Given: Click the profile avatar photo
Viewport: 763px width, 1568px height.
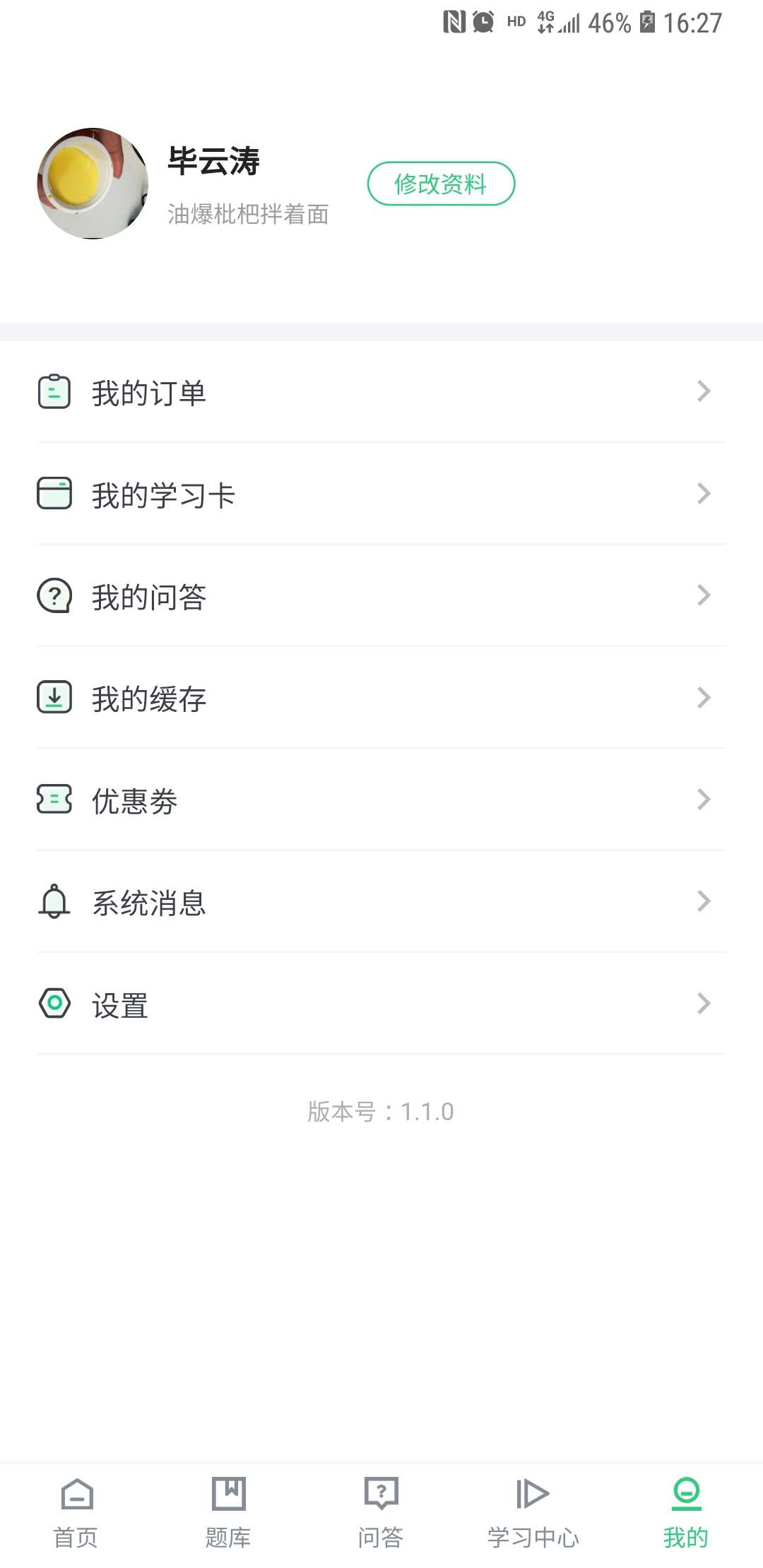Looking at the screenshot, I should point(92,183).
